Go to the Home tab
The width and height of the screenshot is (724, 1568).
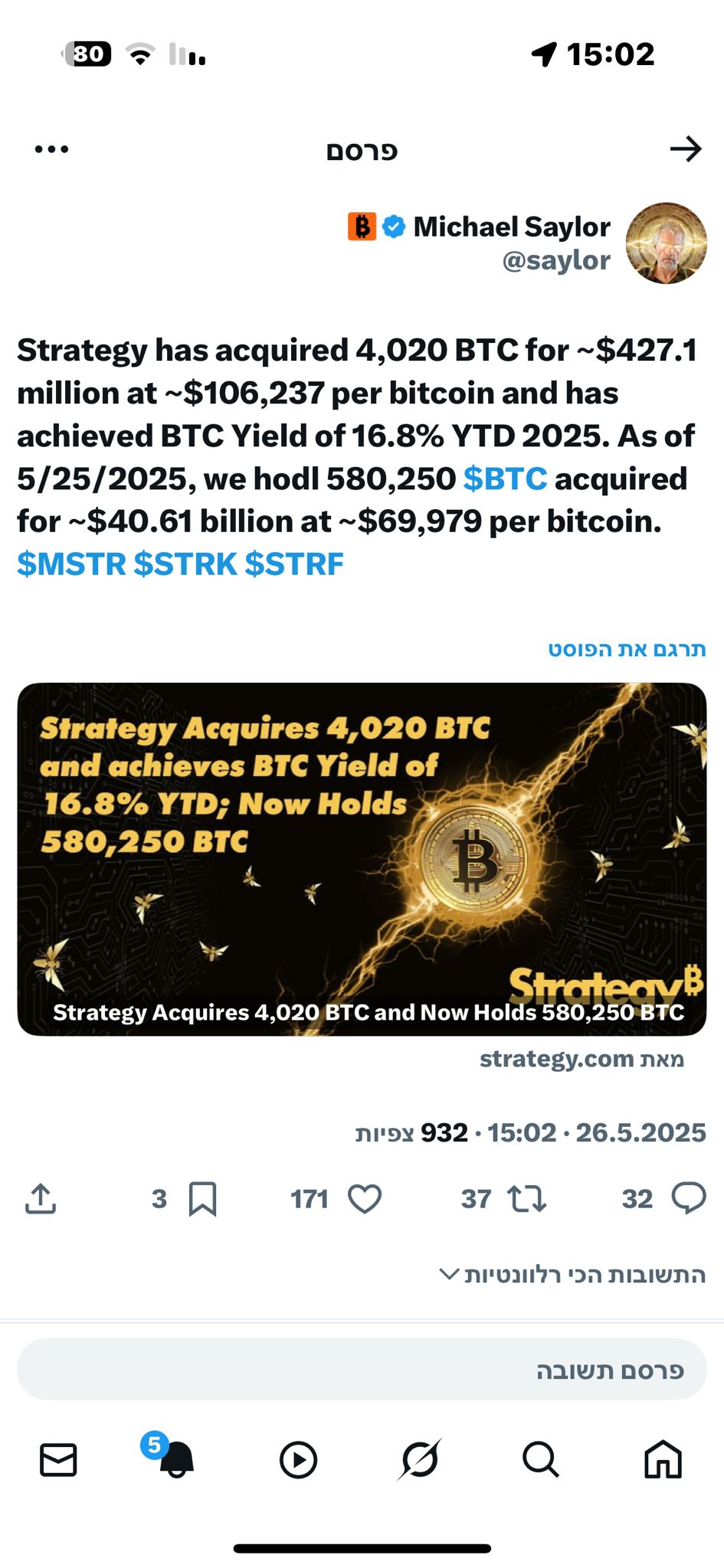[x=663, y=1460]
